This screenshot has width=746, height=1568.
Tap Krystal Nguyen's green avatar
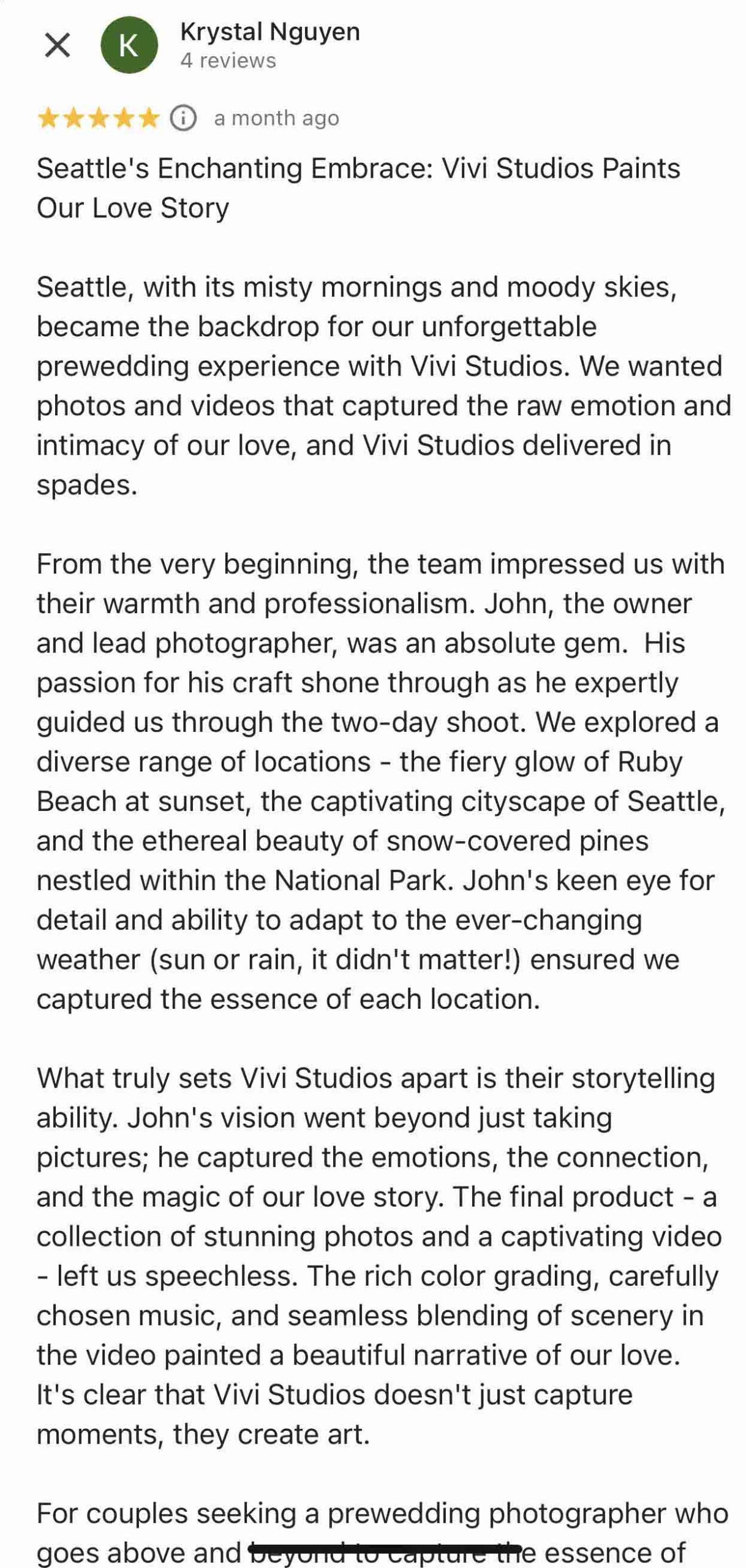pyautogui.click(x=129, y=45)
